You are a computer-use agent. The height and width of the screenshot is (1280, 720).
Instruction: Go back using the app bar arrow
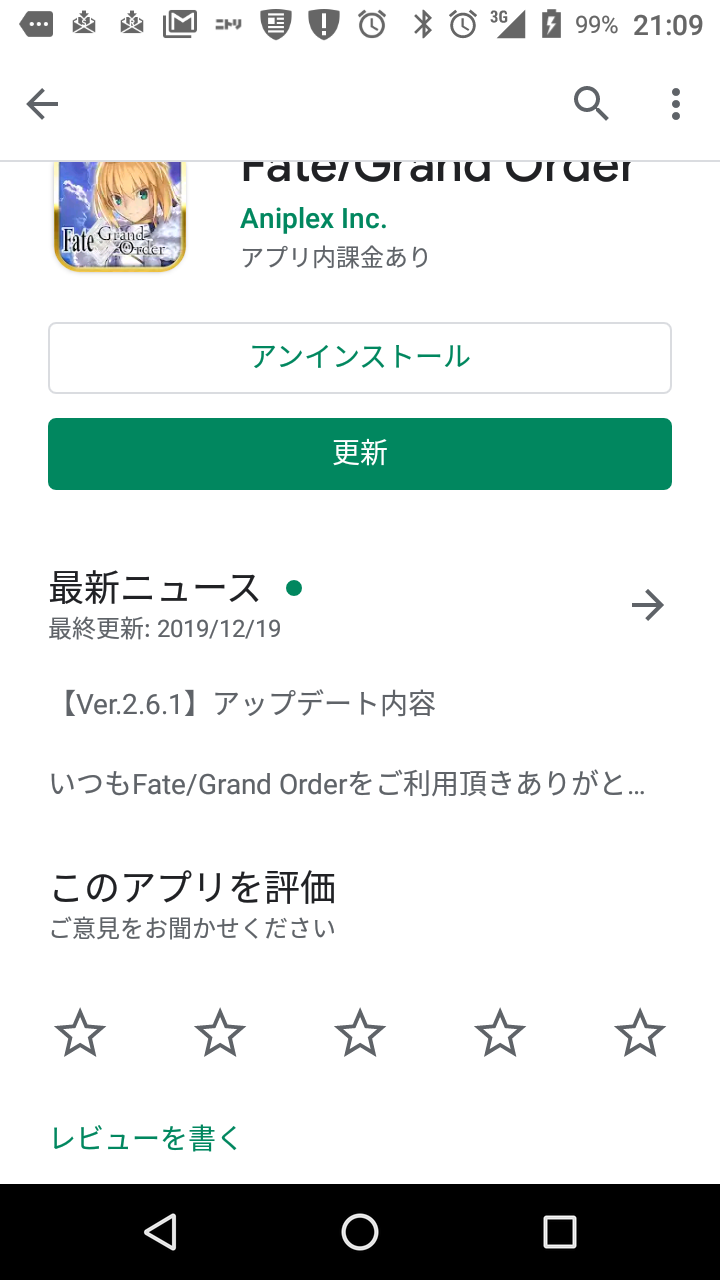tap(42, 104)
